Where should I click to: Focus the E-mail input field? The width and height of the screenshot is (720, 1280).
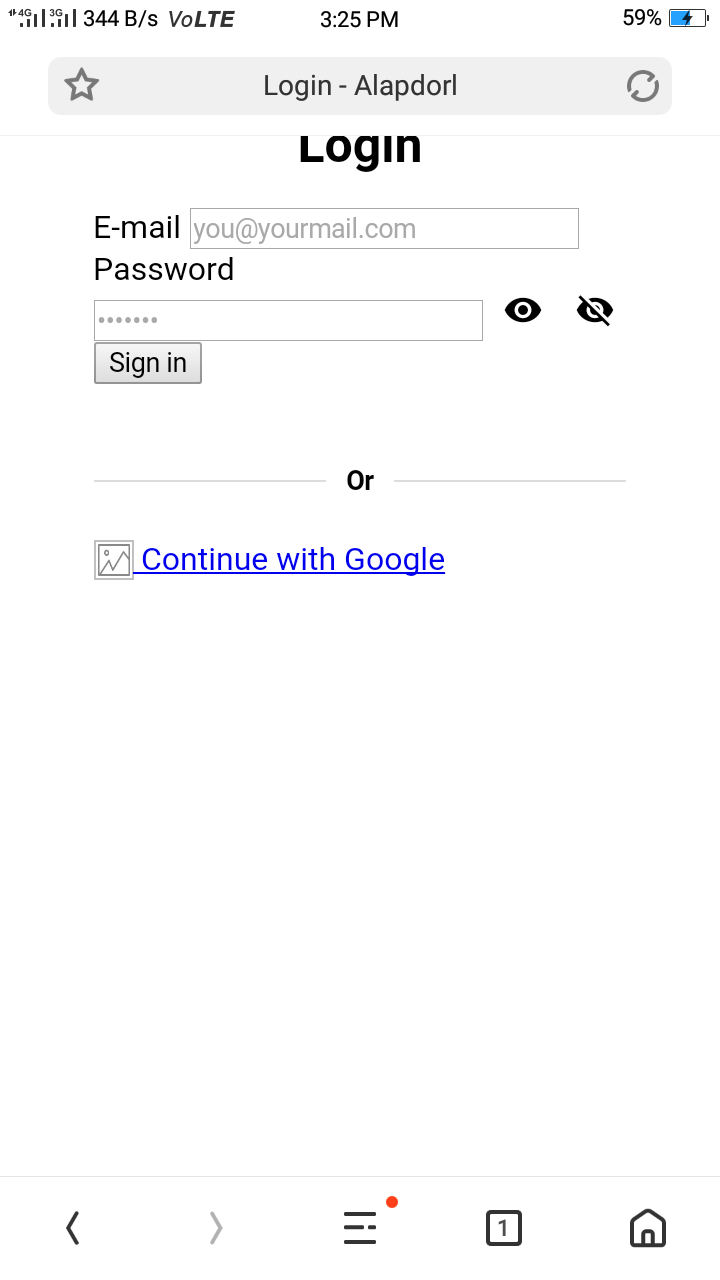384,229
